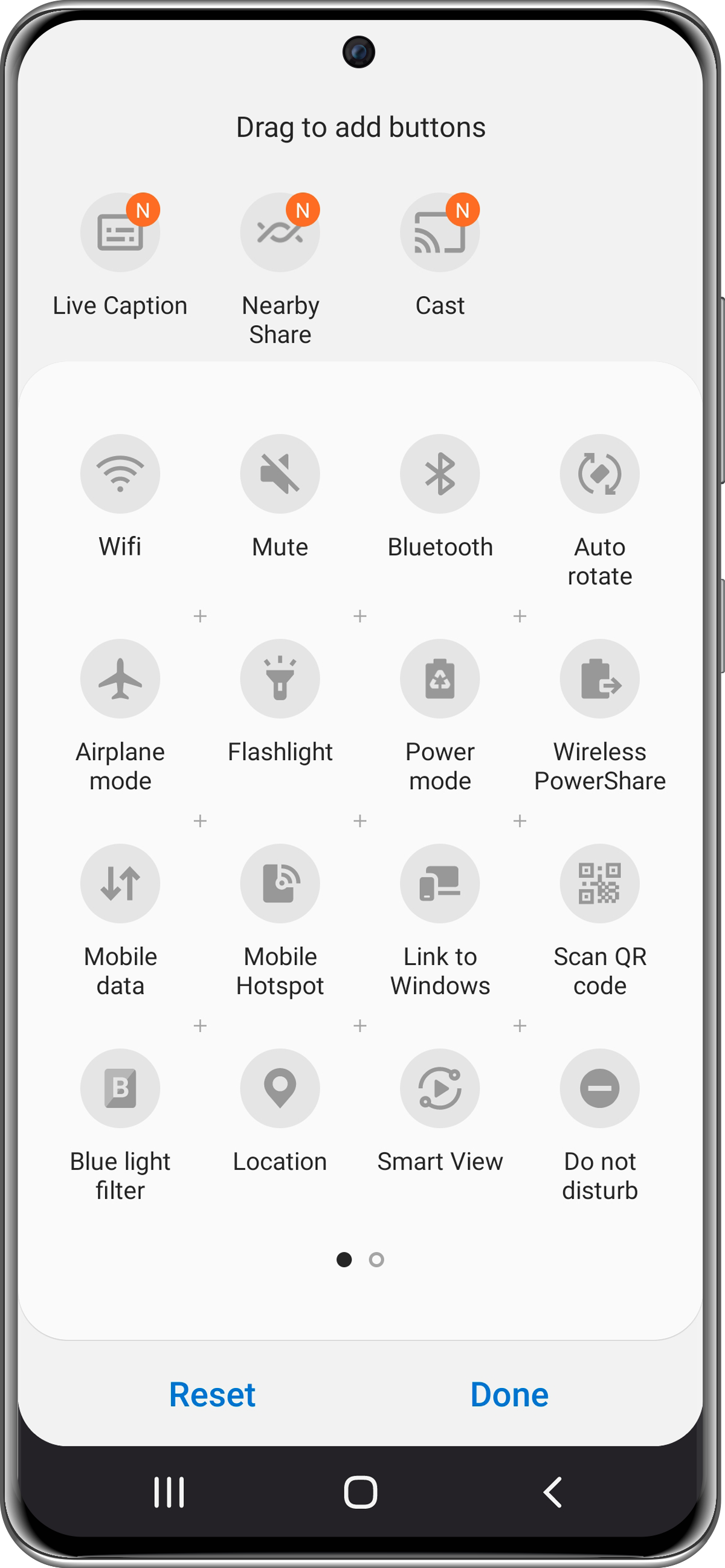Tap the Bluetooth button
The height and width of the screenshot is (1568, 725).
click(x=439, y=474)
